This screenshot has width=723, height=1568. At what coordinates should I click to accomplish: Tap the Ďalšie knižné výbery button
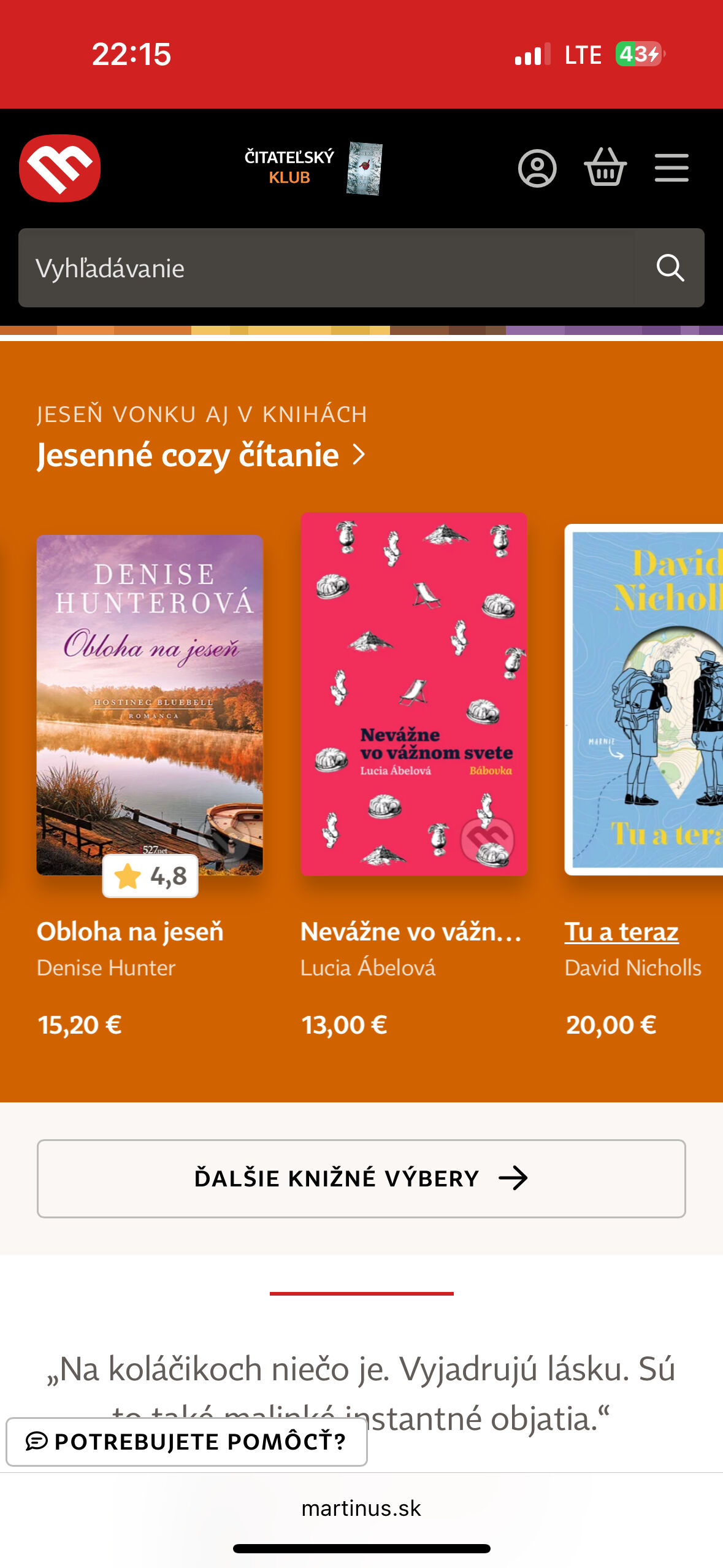pos(361,1178)
